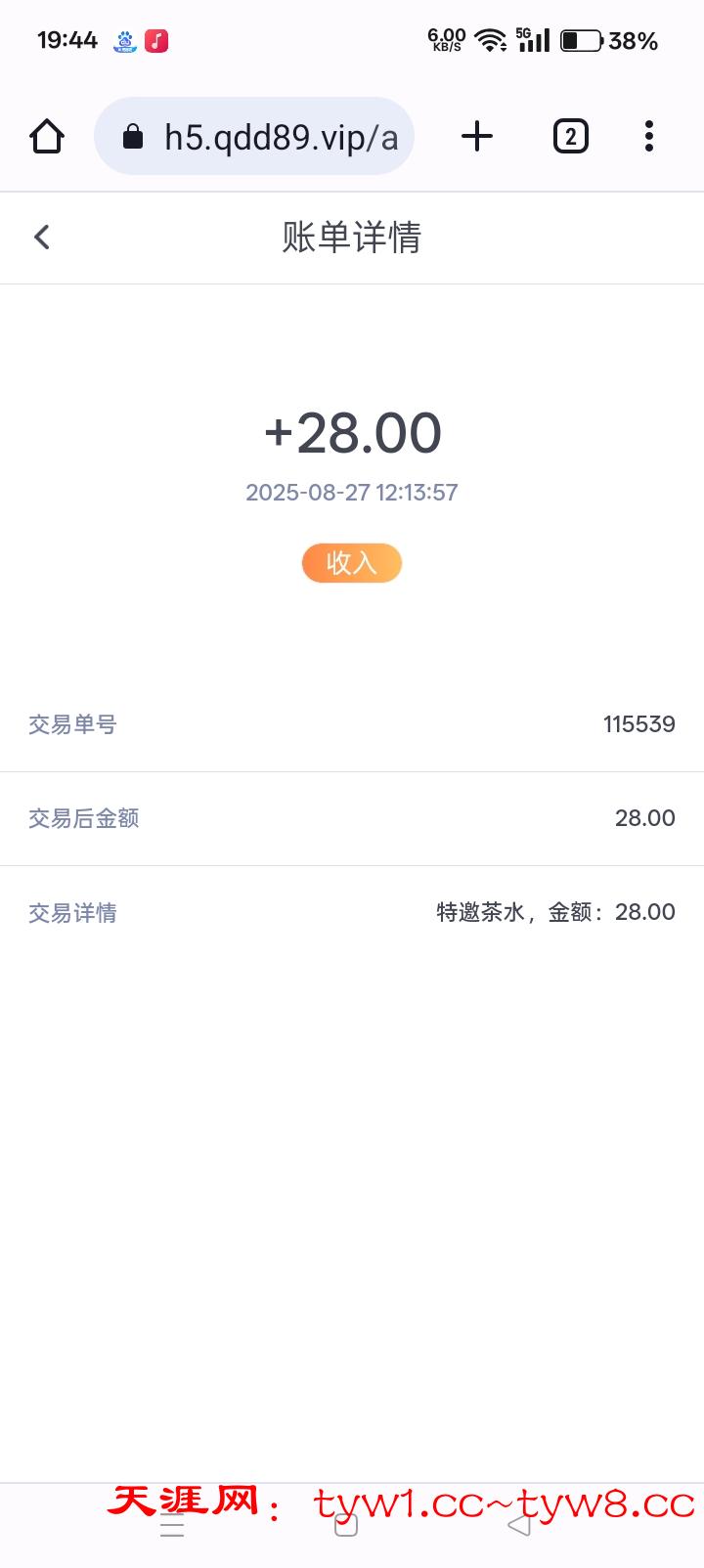
Task: Open the browser home page
Action: point(47,136)
